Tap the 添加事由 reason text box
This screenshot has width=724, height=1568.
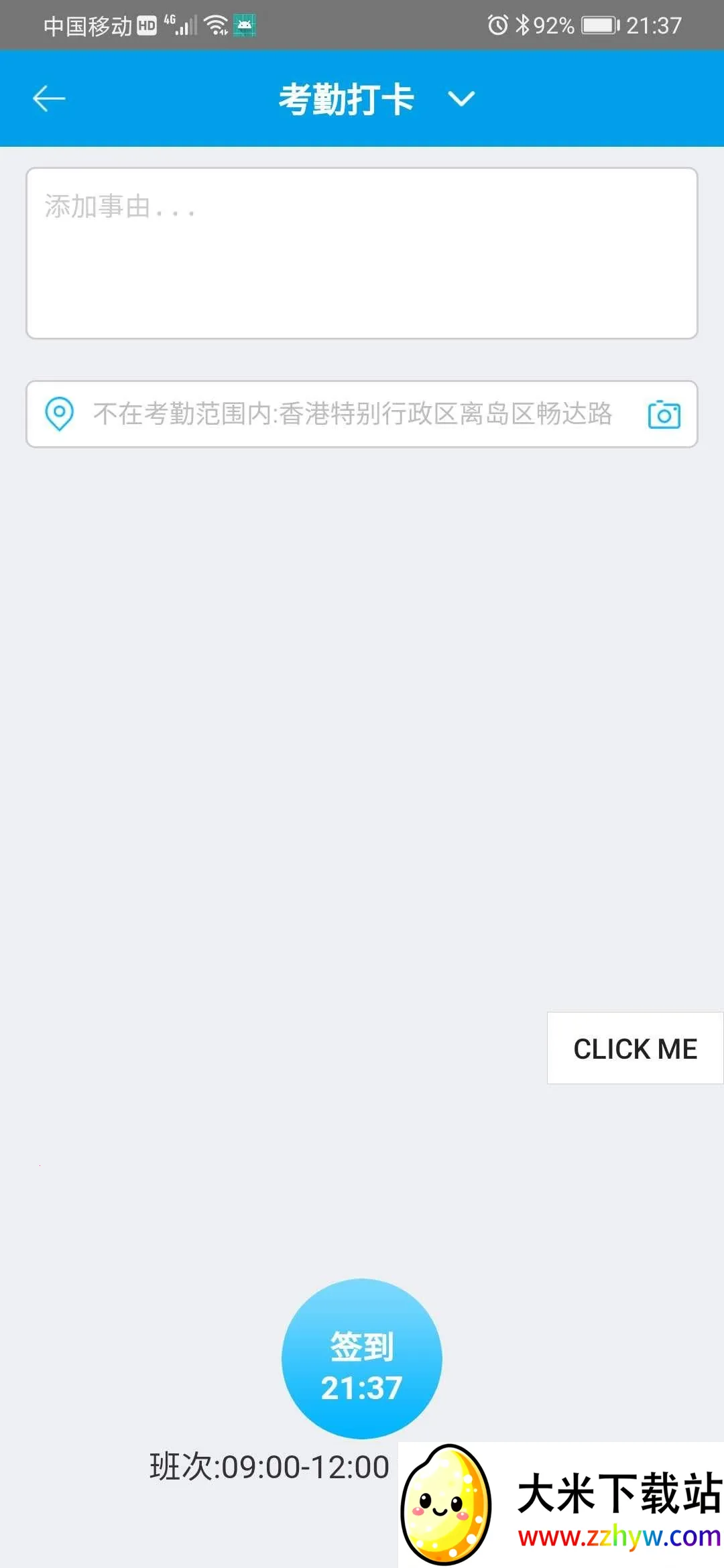pos(362,253)
